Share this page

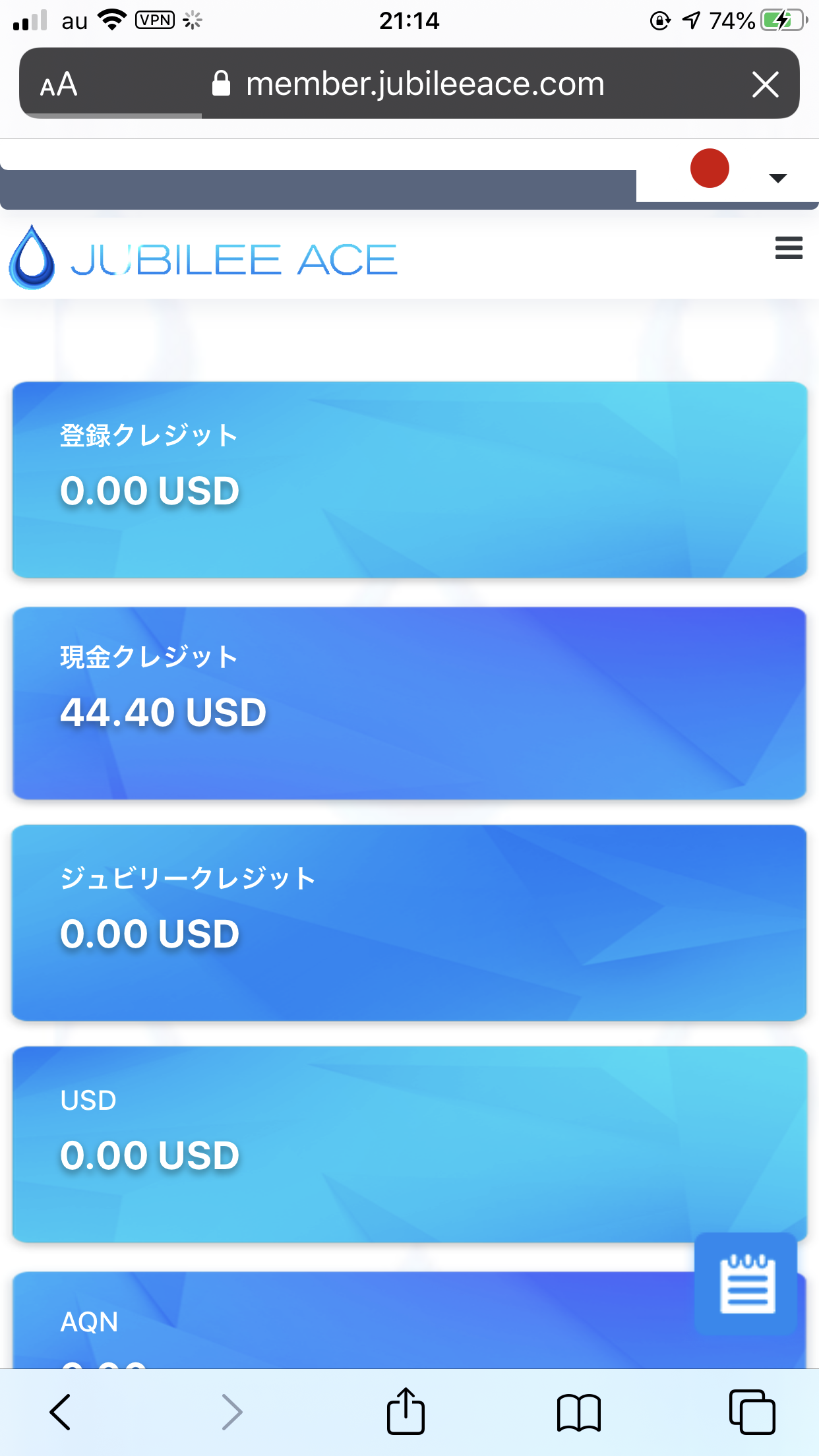click(x=406, y=1410)
